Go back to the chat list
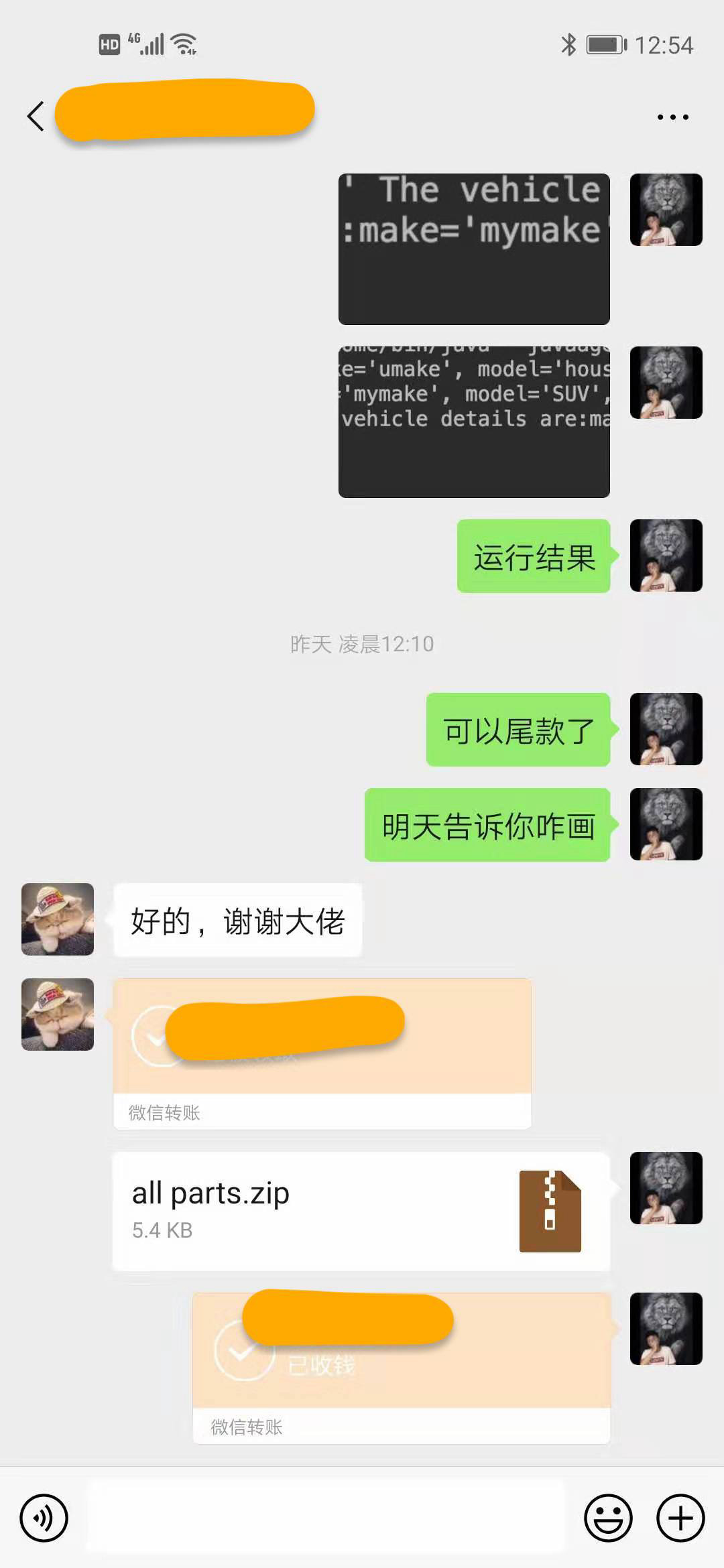The height and width of the screenshot is (1568, 724). coord(36,117)
